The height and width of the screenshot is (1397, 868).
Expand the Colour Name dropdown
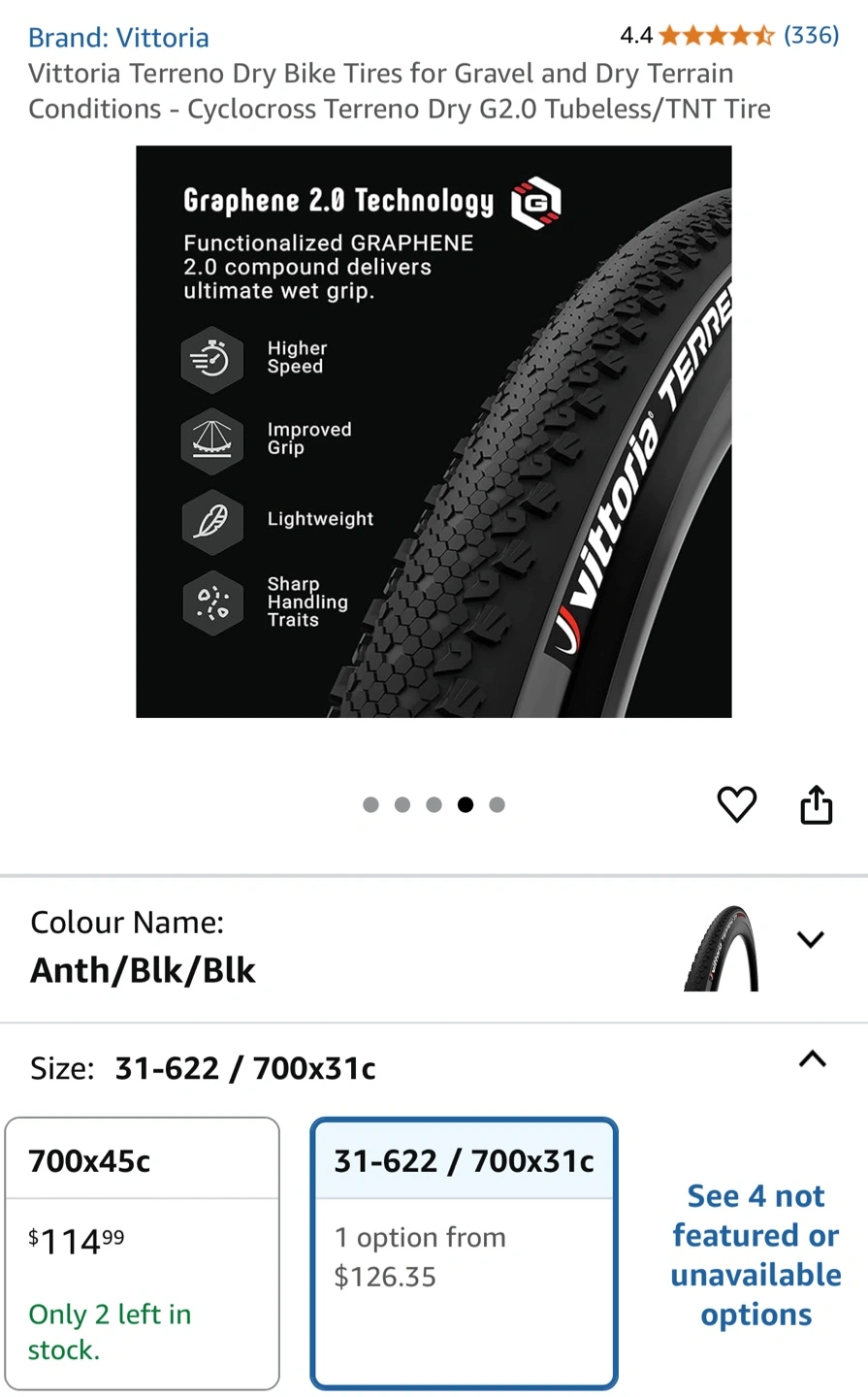pos(810,939)
